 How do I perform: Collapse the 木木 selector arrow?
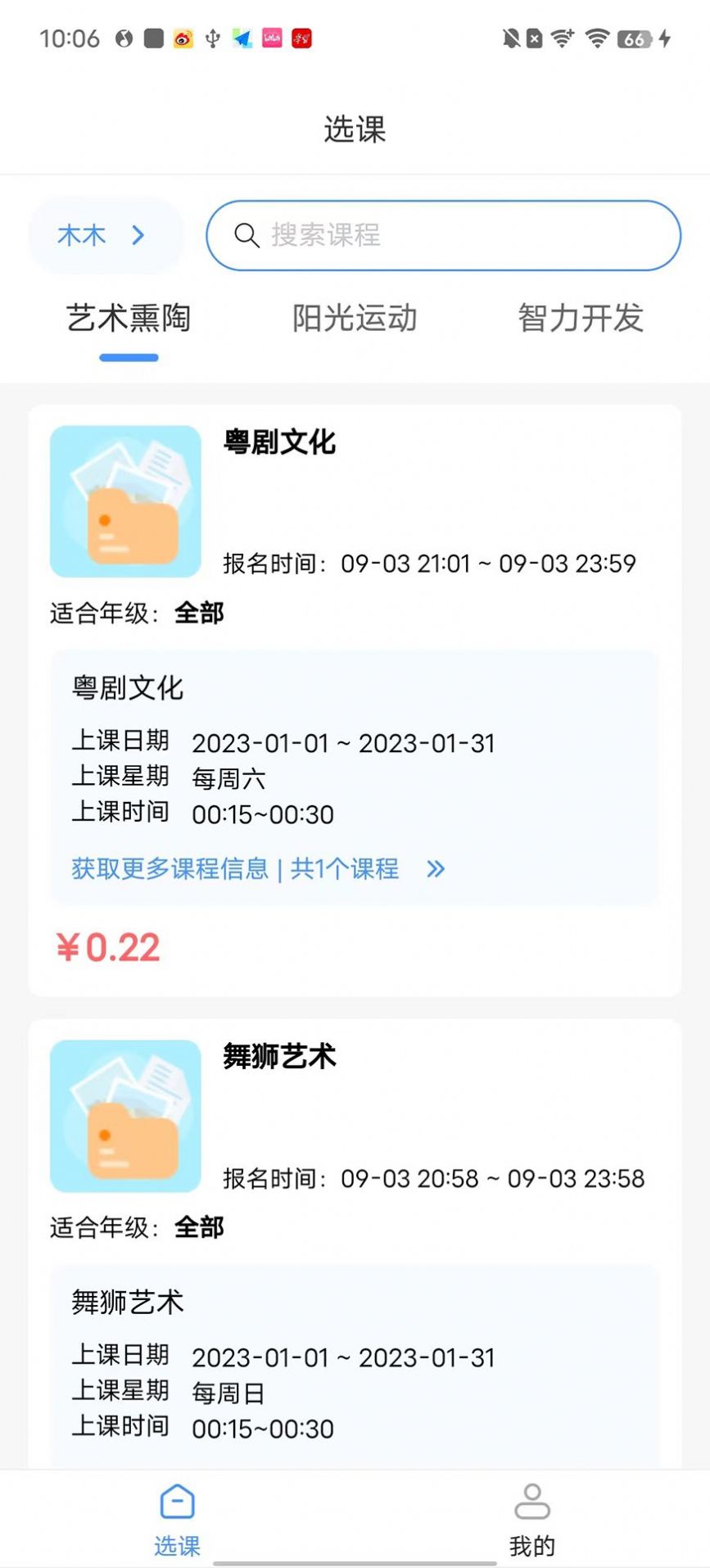click(x=137, y=236)
